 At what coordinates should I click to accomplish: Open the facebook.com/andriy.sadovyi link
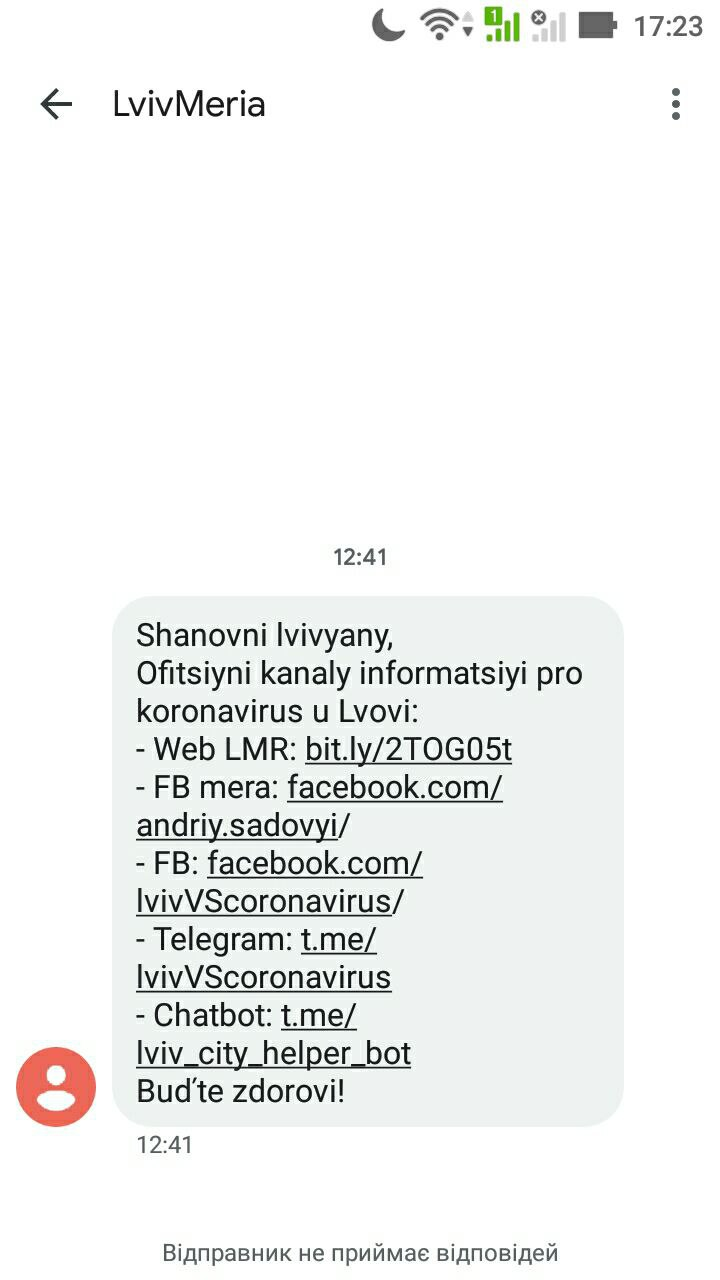point(394,788)
